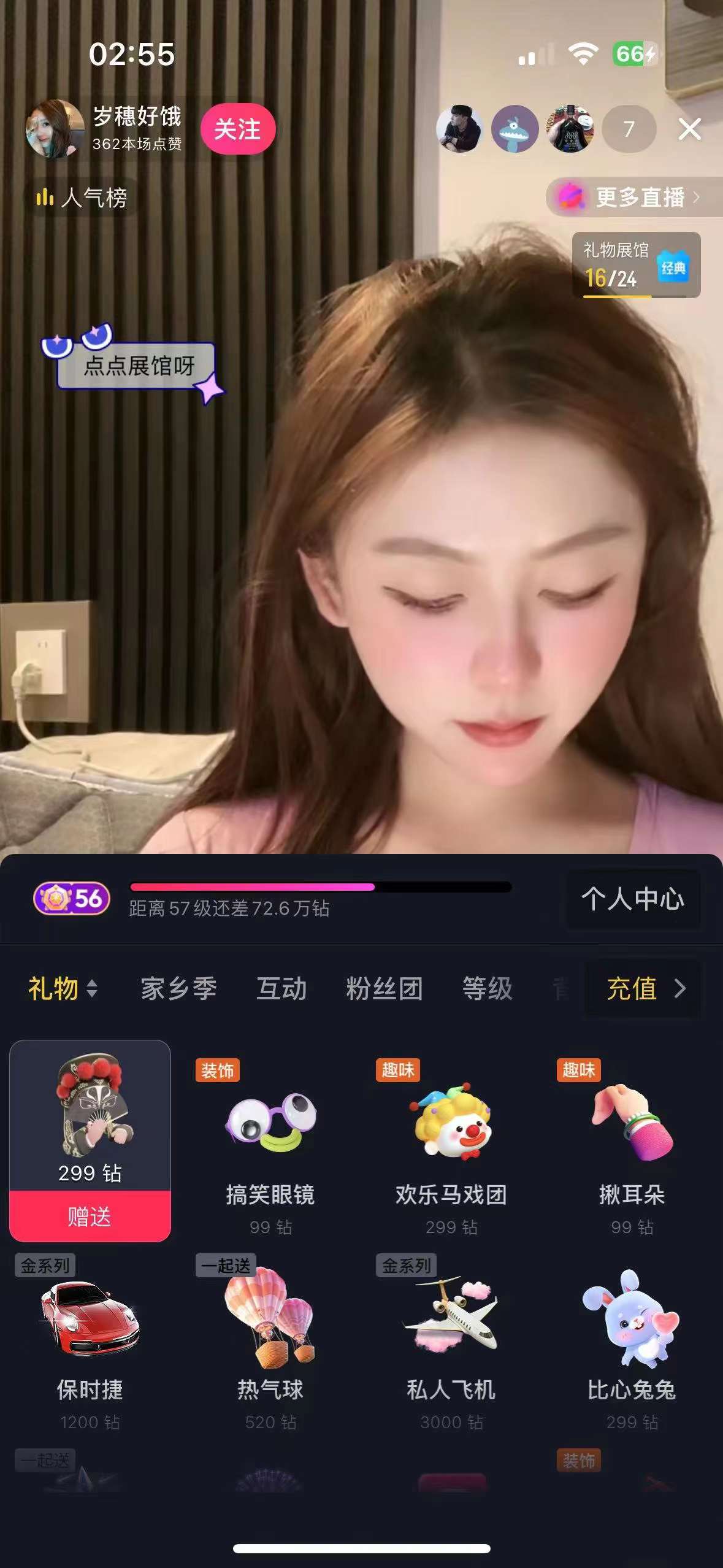723x1568 pixels.
Task: Go to 个人中心 personal center
Action: 632,899
